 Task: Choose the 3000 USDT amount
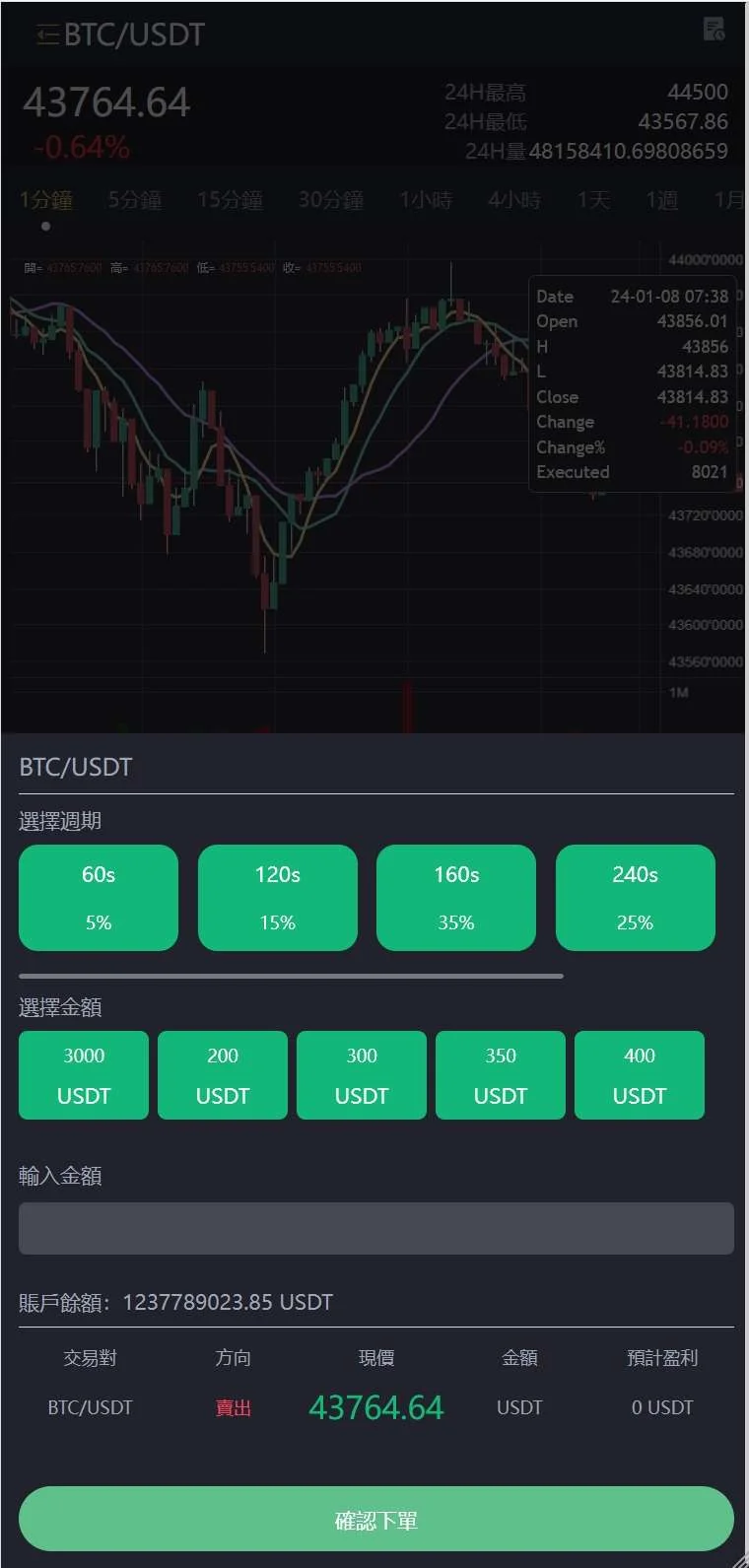click(84, 1074)
